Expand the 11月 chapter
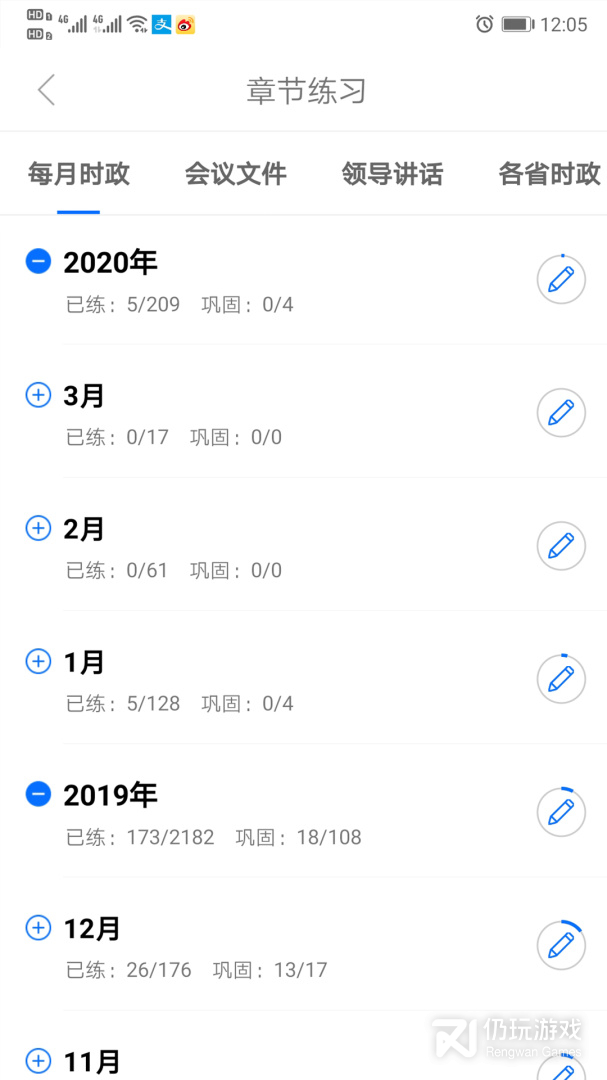 tap(38, 1060)
